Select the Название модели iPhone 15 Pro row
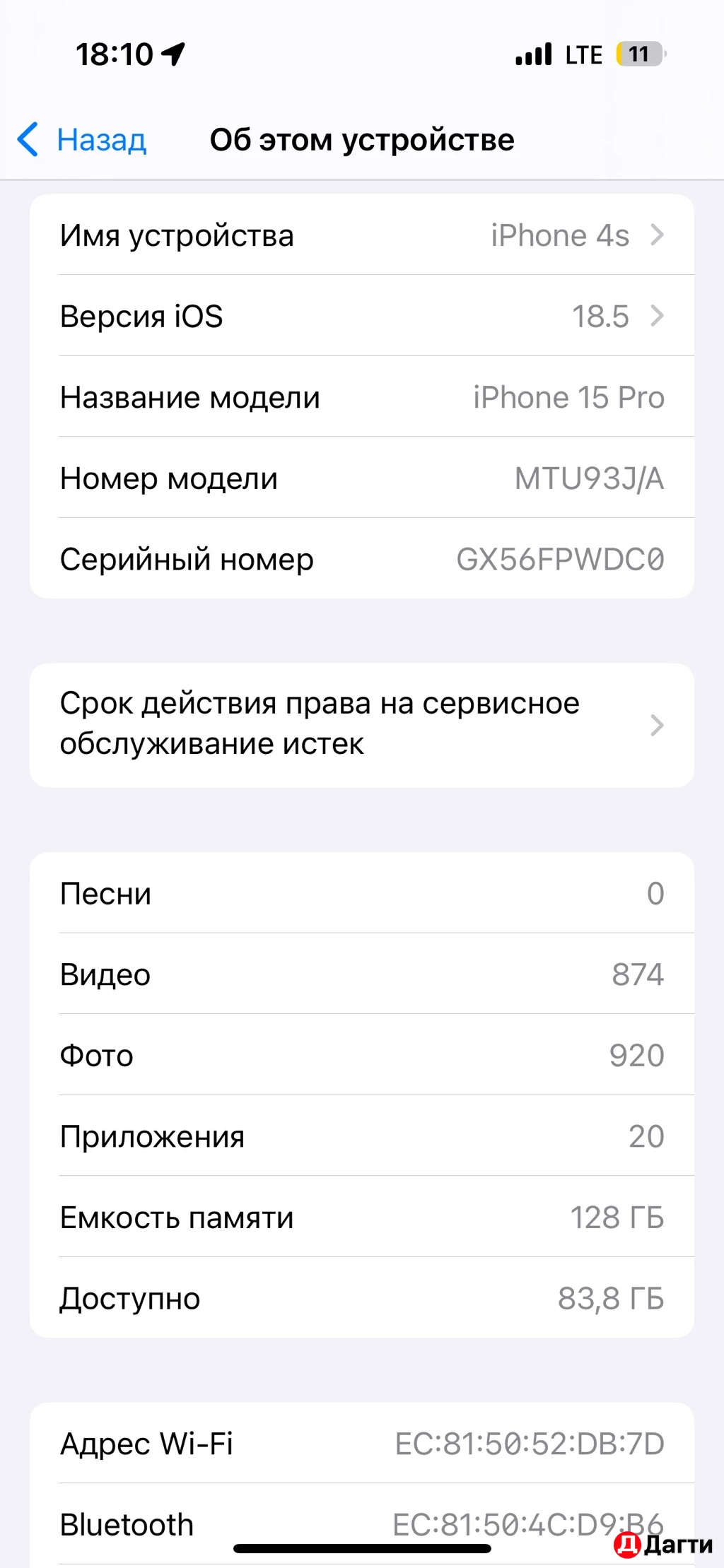 (362, 397)
